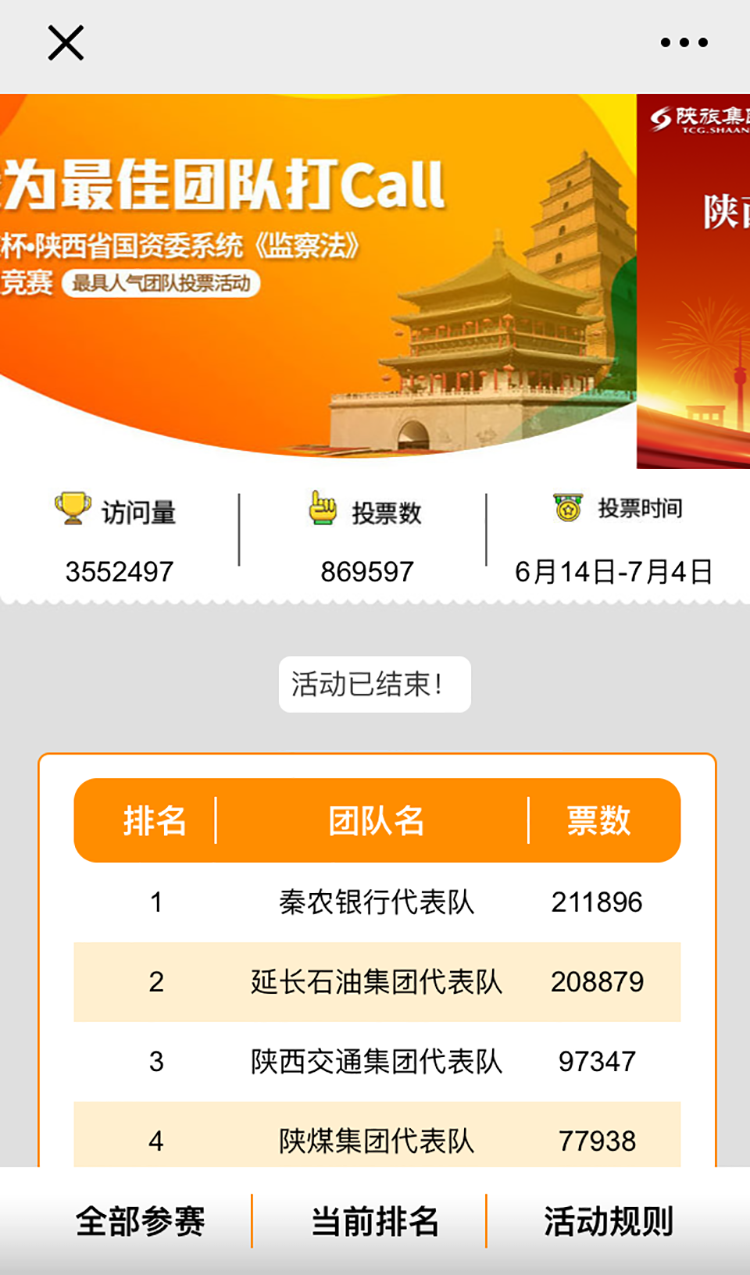
Task: Open 延长石油集团代表队 team entry
Action: click(x=376, y=982)
